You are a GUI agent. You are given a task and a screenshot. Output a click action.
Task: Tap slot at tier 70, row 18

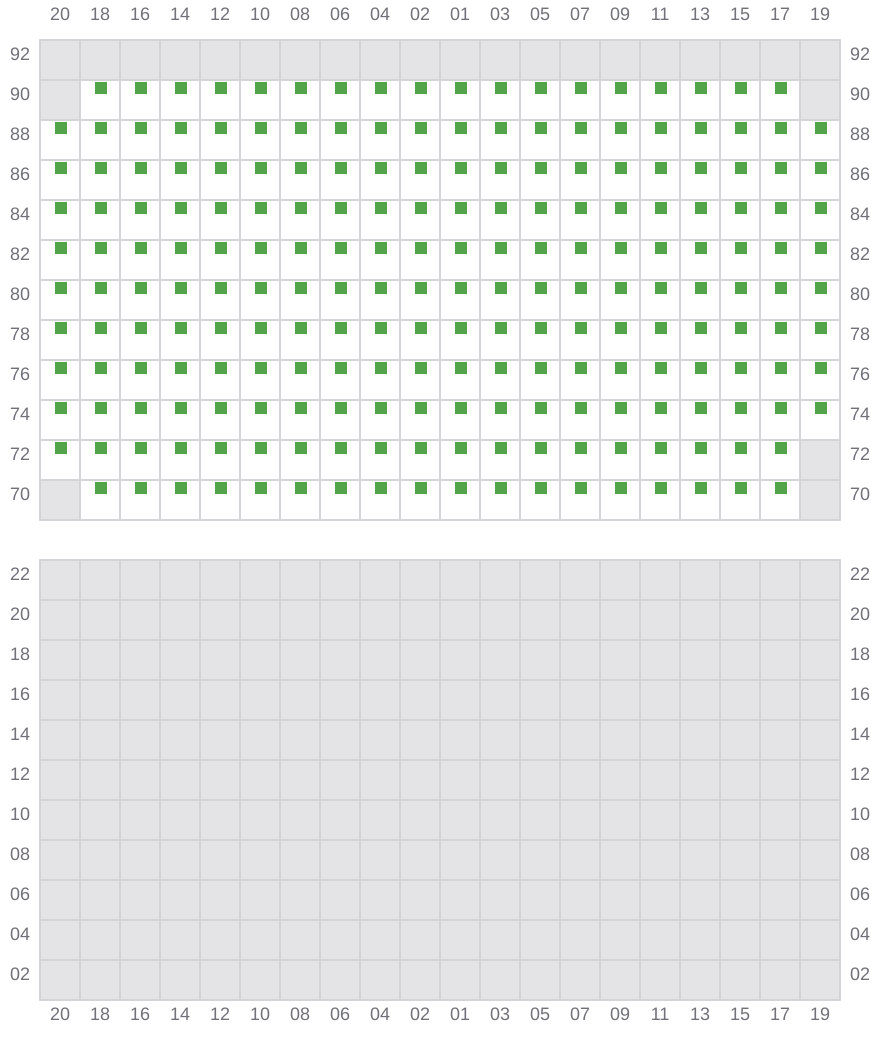click(x=100, y=500)
